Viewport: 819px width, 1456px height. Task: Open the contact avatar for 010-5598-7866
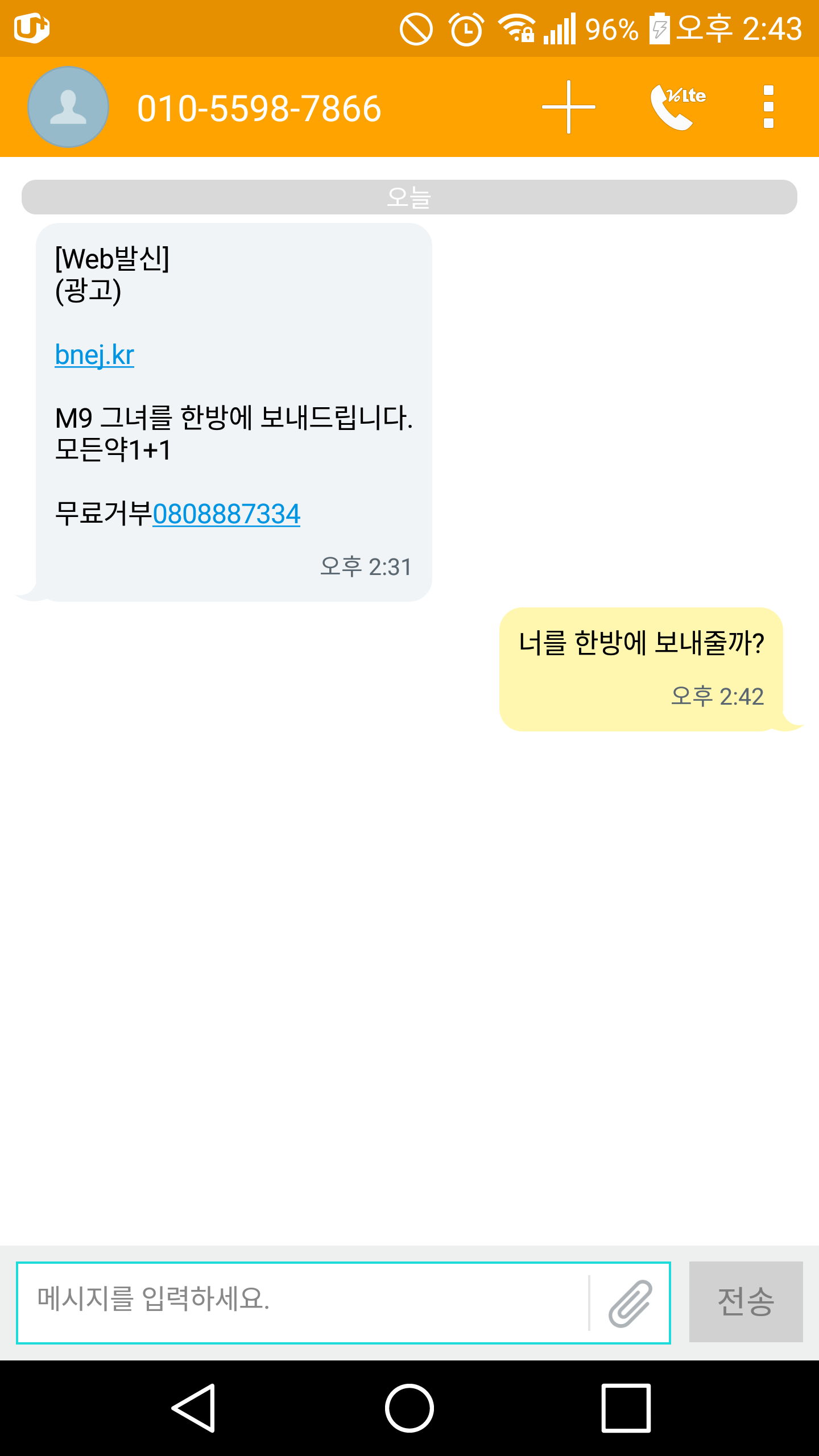click(68, 107)
